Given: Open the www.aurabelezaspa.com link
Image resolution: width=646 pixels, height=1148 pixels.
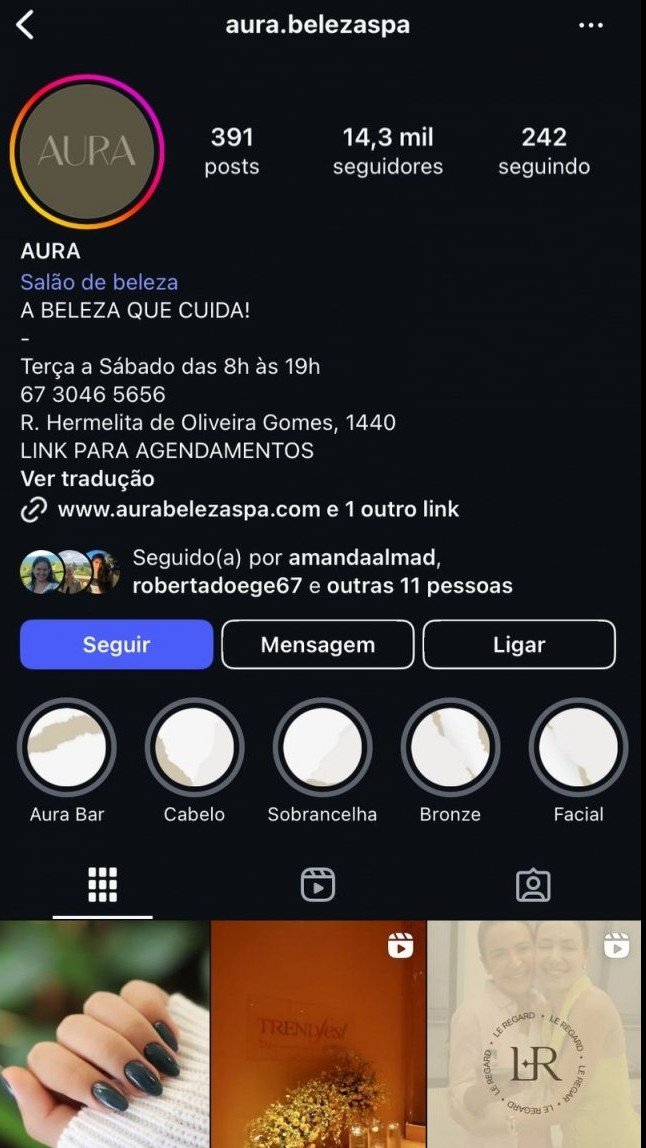Looking at the screenshot, I should (188, 509).
